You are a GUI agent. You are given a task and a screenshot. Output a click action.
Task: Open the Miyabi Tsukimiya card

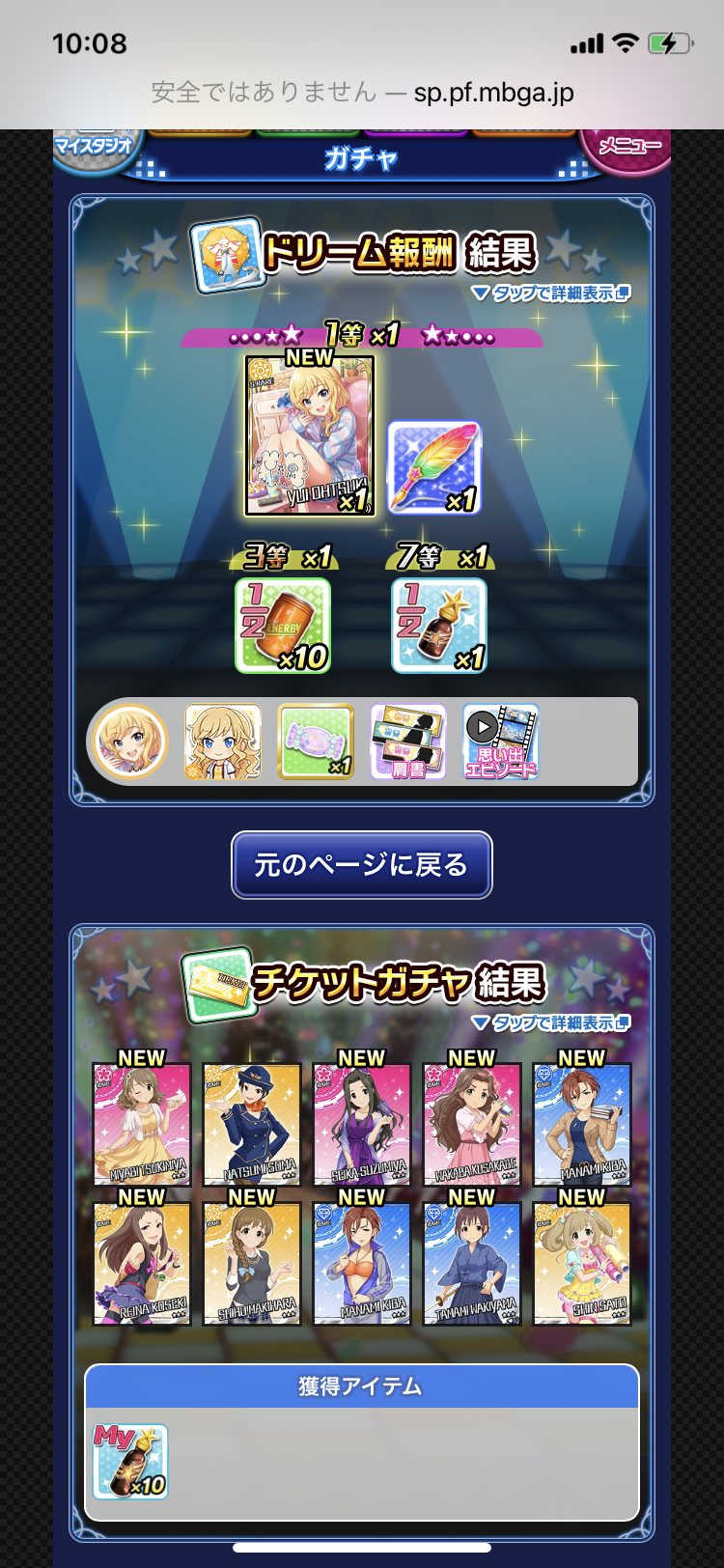[142, 1124]
